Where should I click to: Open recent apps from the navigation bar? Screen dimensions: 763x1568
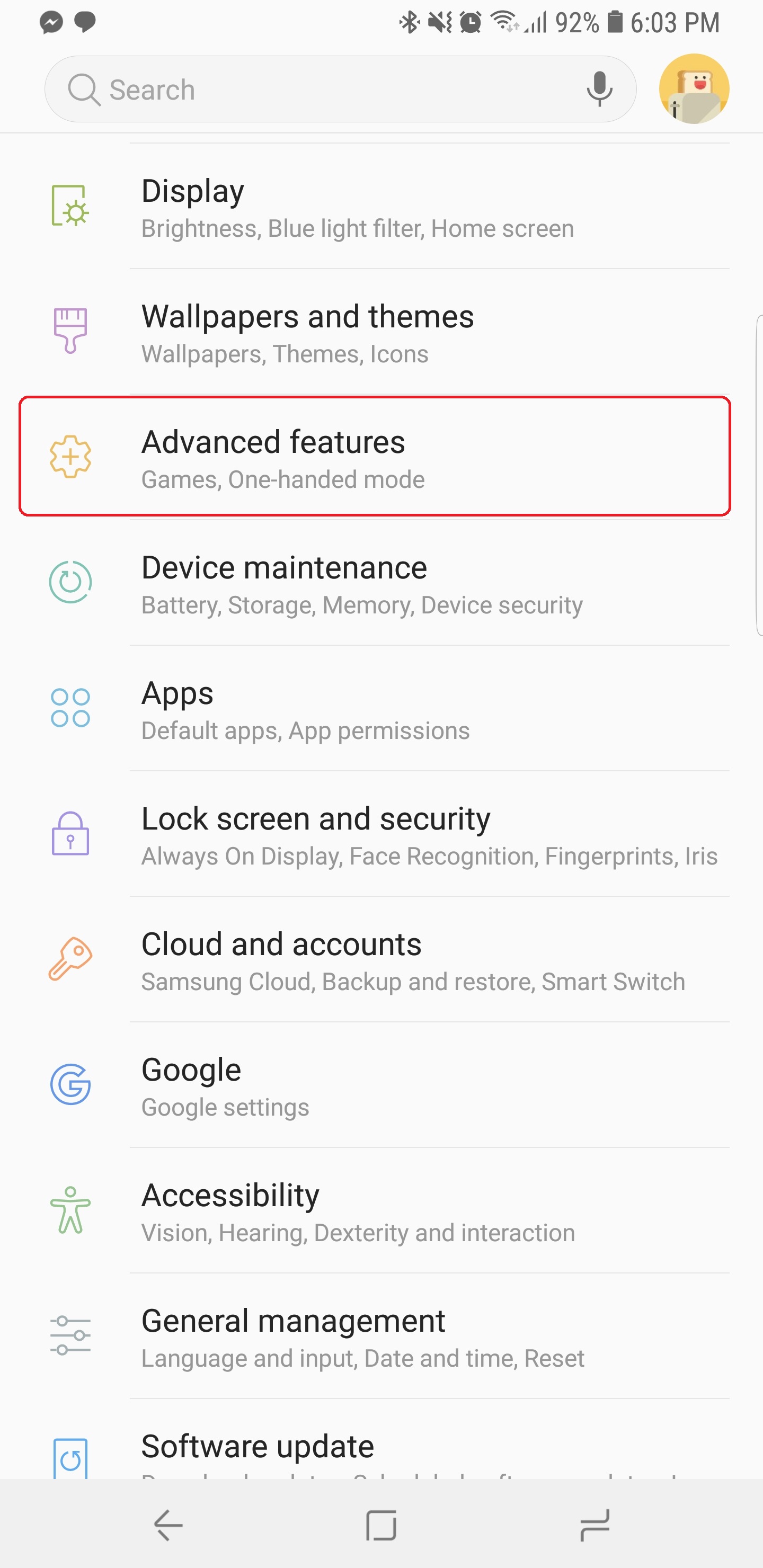[595, 1525]
